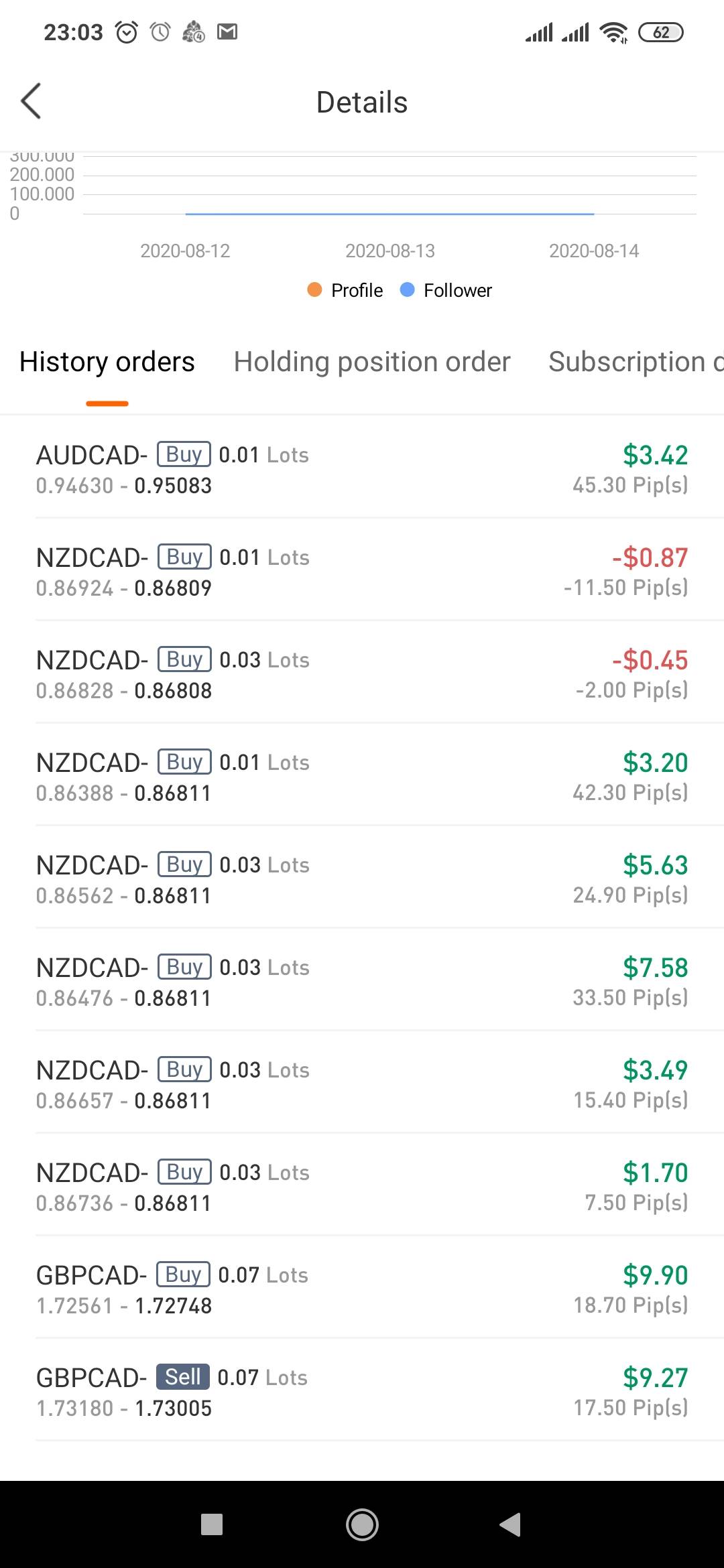724x1568 pixels.
Task: Go back from the Details screen
Action: coord(31,102)
